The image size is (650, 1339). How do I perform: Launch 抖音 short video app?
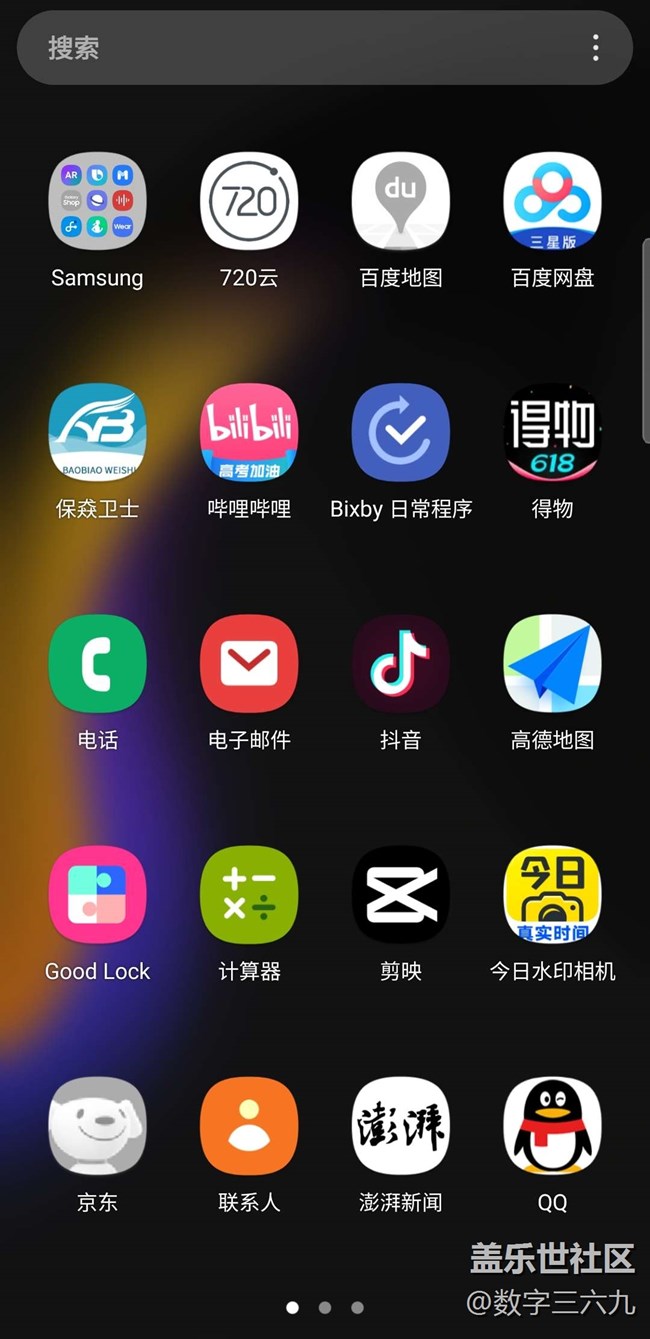click(401, 663)
